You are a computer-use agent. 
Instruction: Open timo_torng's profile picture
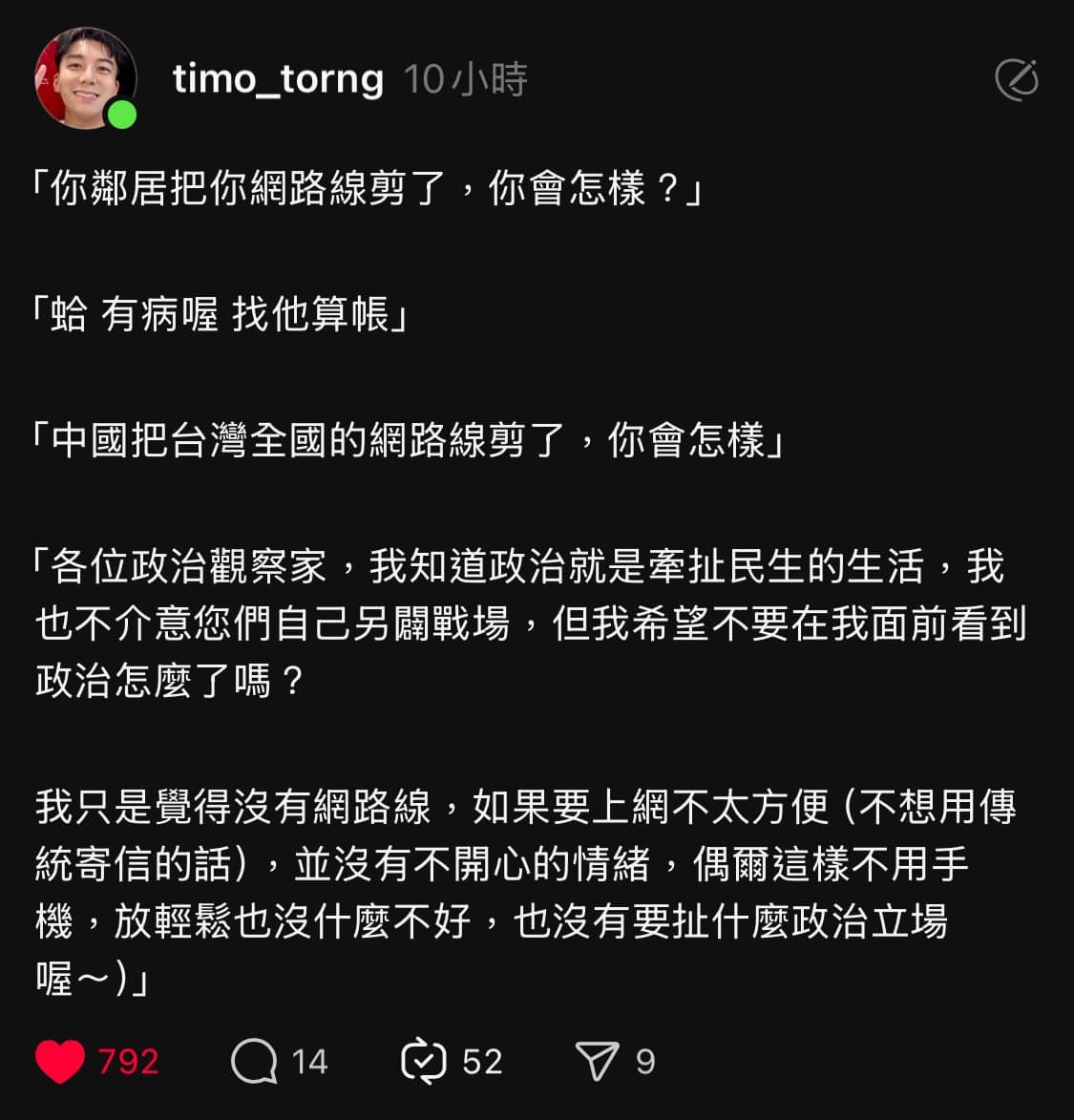coord(84,79)
